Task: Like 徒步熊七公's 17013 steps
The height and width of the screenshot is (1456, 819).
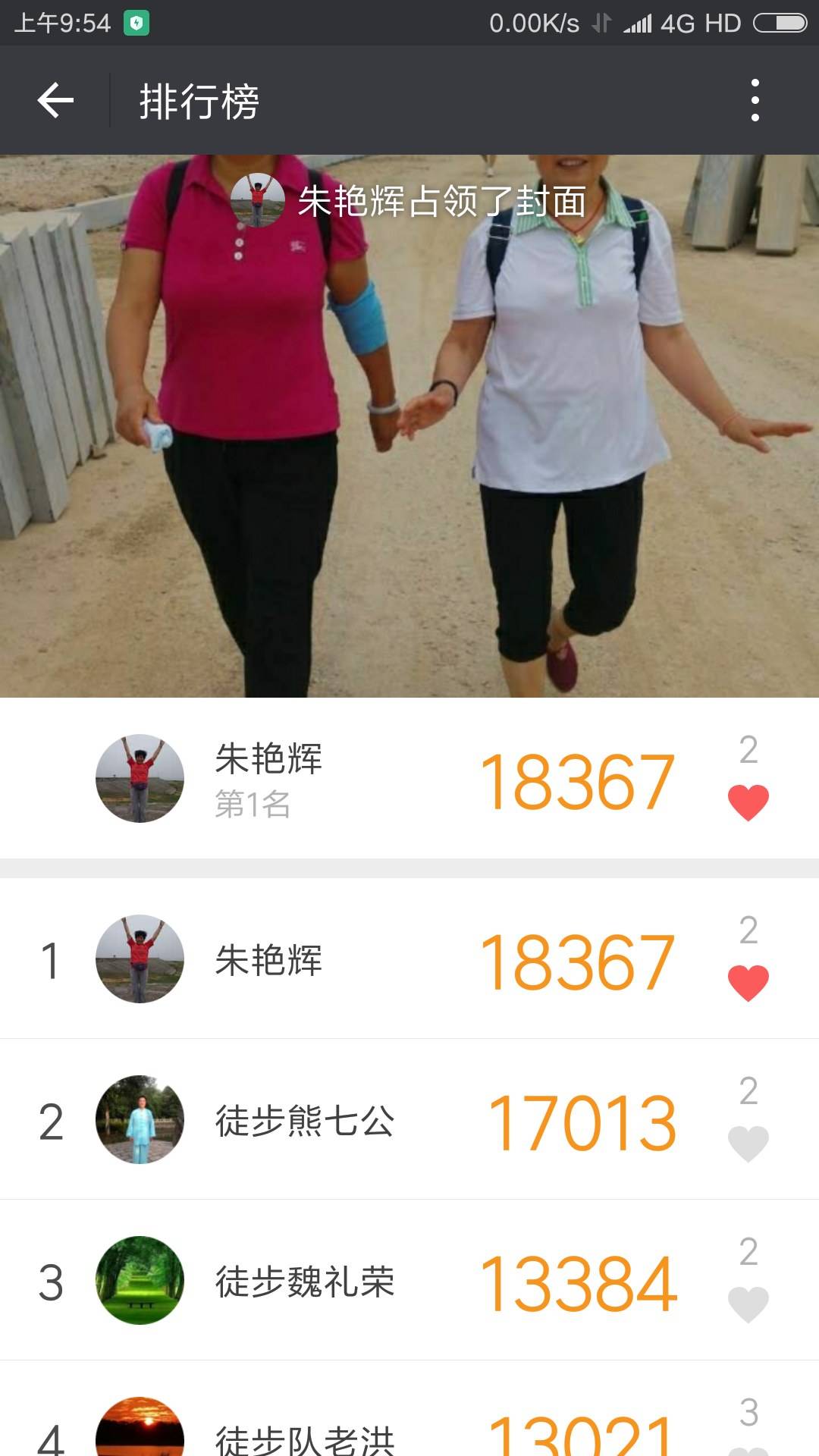Action: pyautogui.click(x=748, y=1143)
